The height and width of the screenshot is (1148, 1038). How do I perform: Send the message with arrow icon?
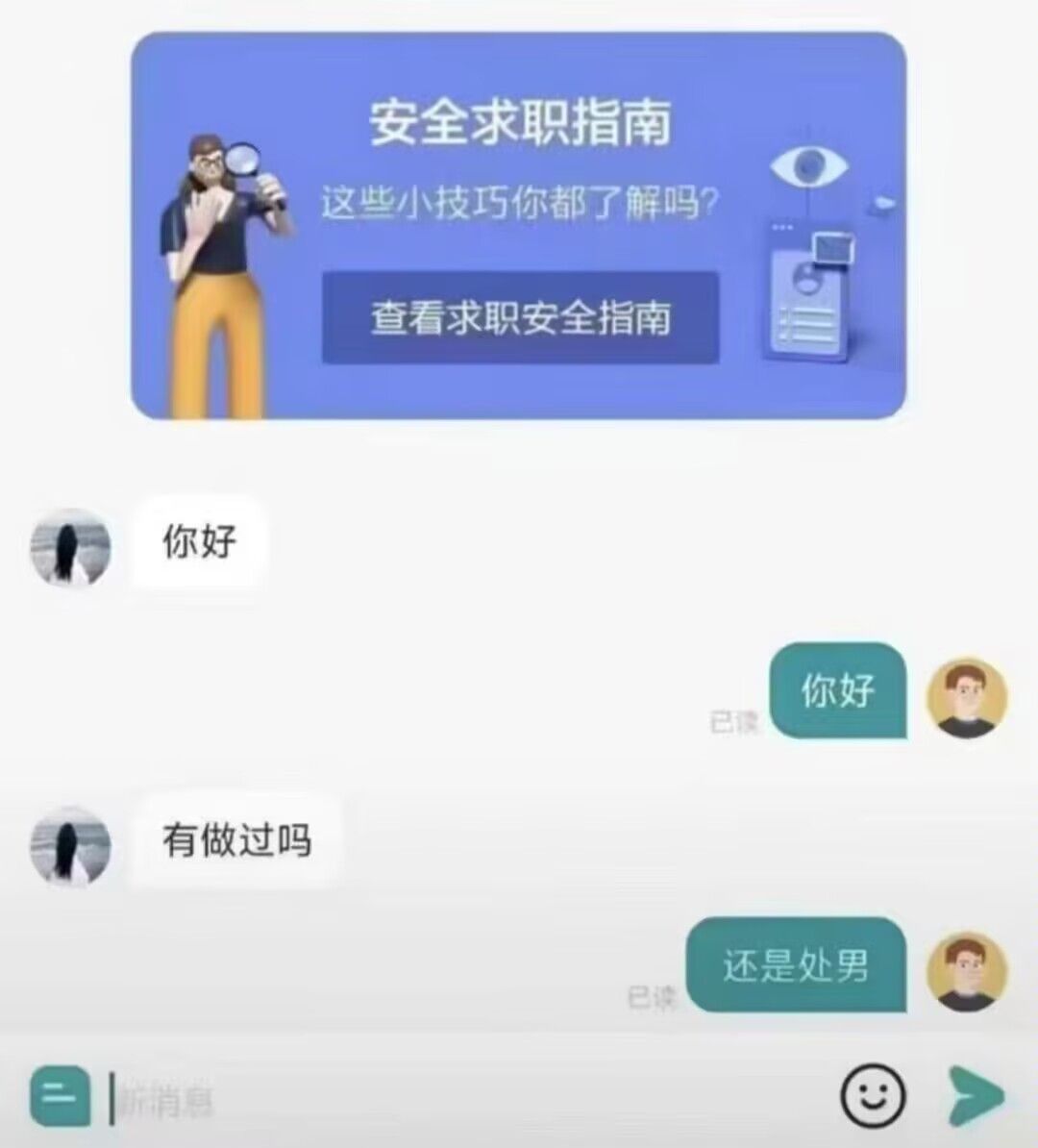click(975, 1095)
